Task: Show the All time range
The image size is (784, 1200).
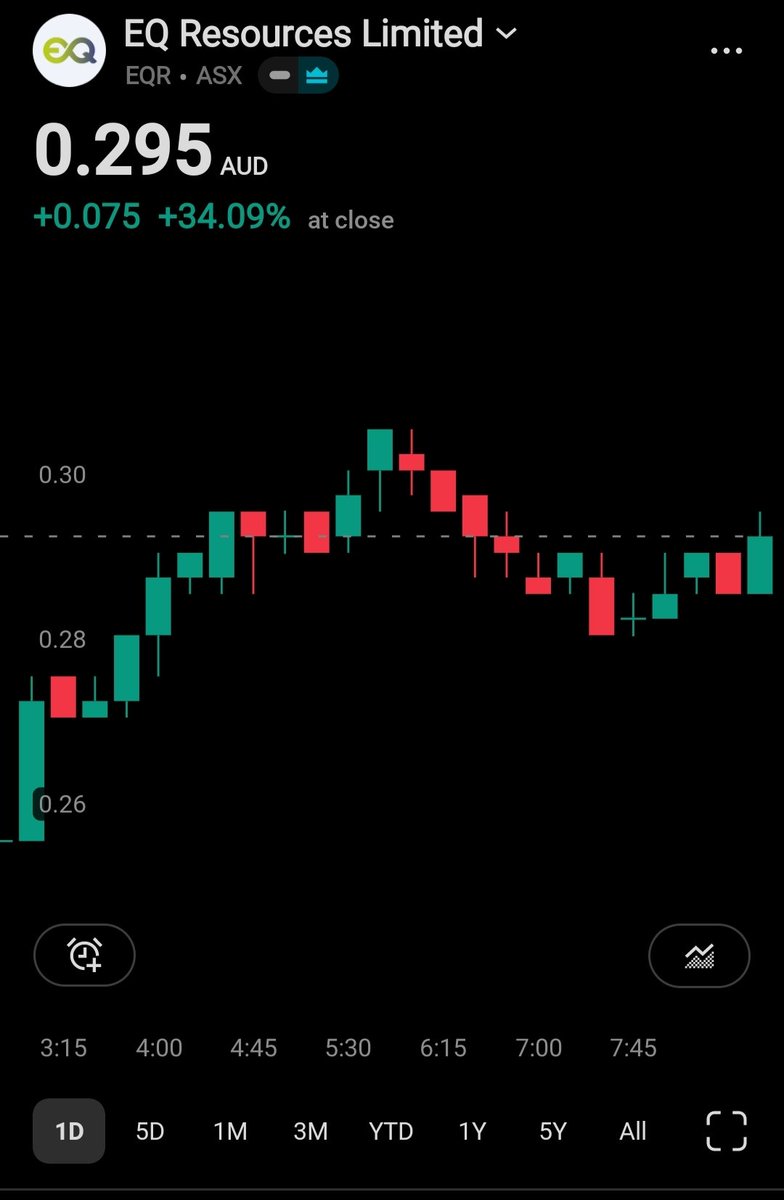Action: [633, 1131]
